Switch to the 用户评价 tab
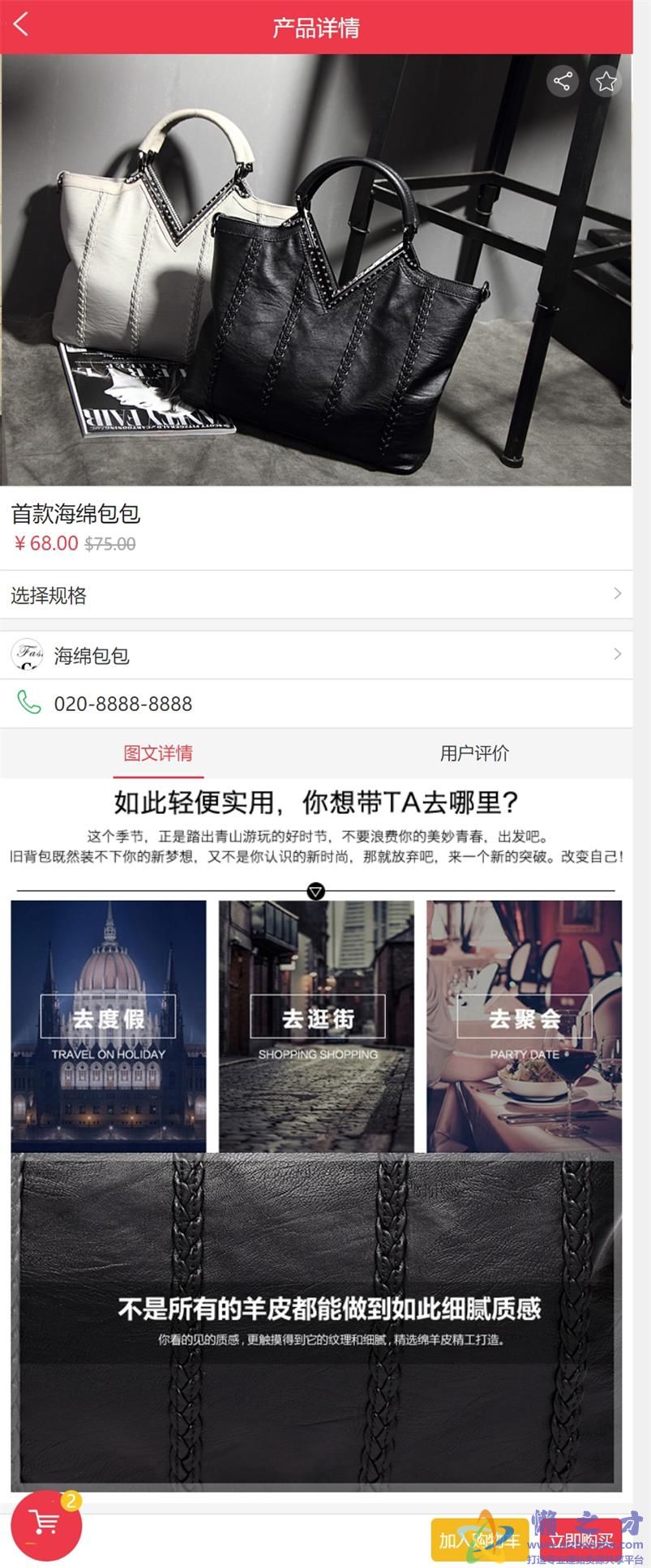 click(x=474, y=753)
